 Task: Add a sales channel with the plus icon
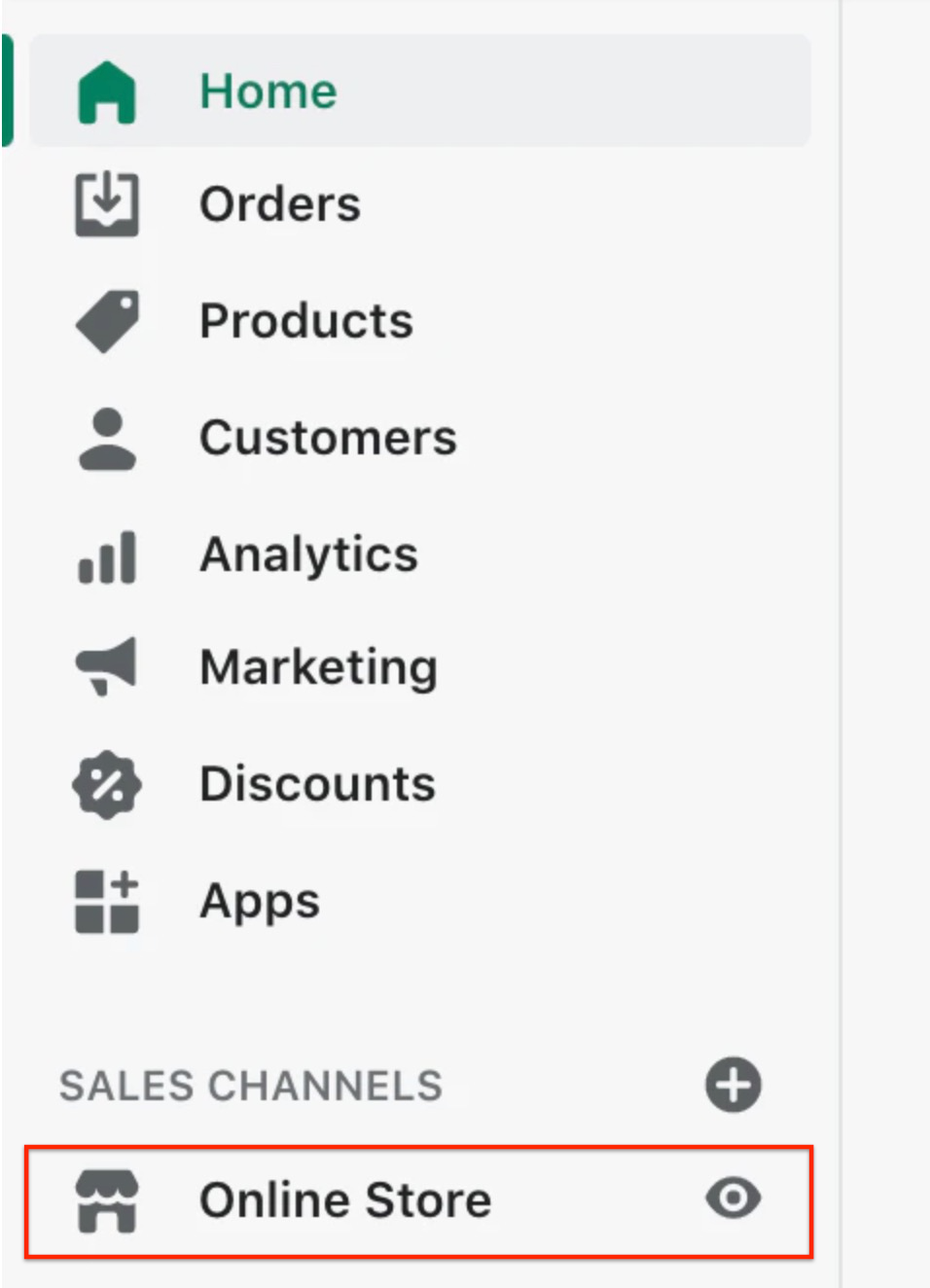pyautogui.click(x=732, y=1083)
